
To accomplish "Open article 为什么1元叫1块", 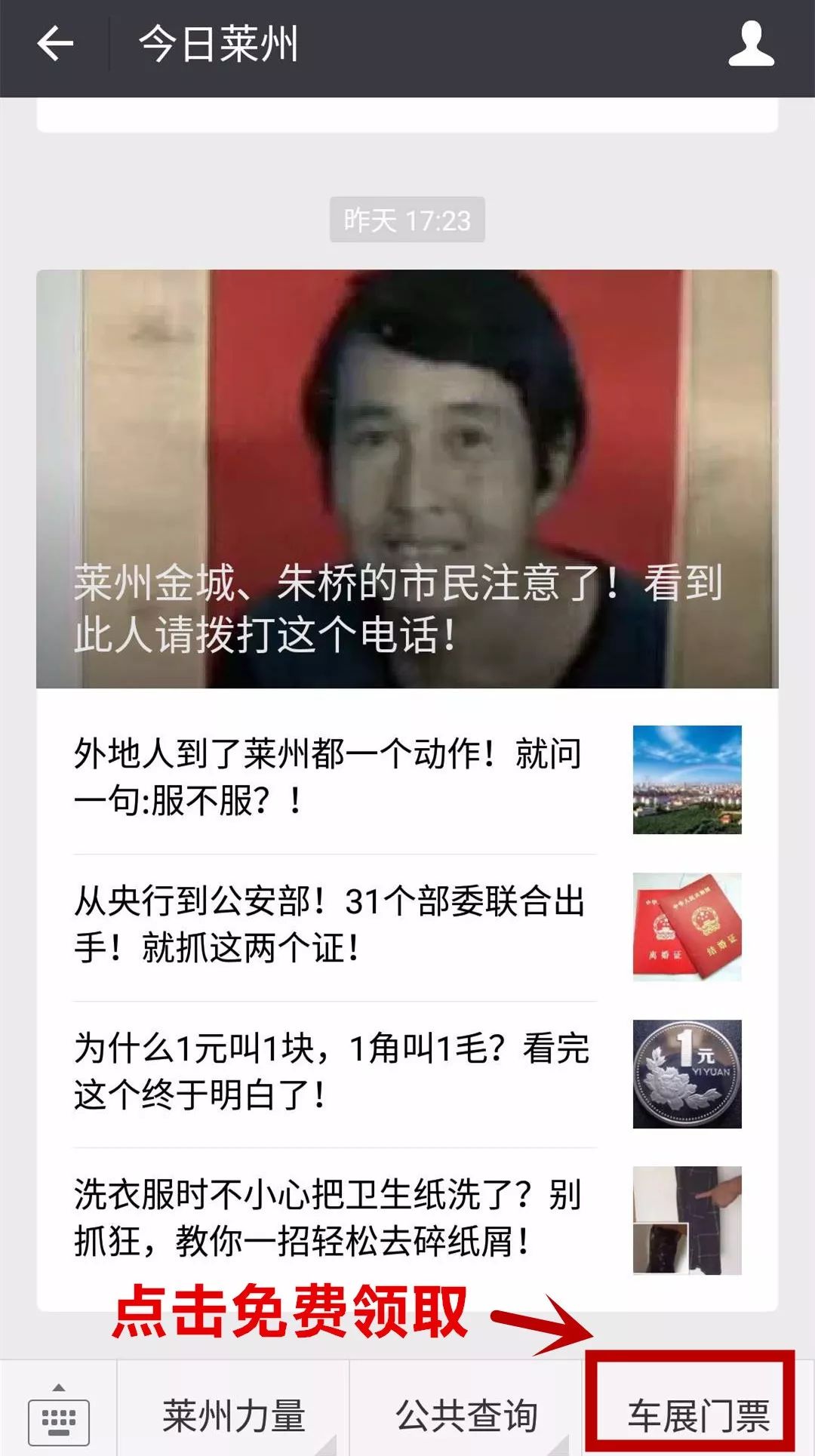I will tap(331, 1072).
